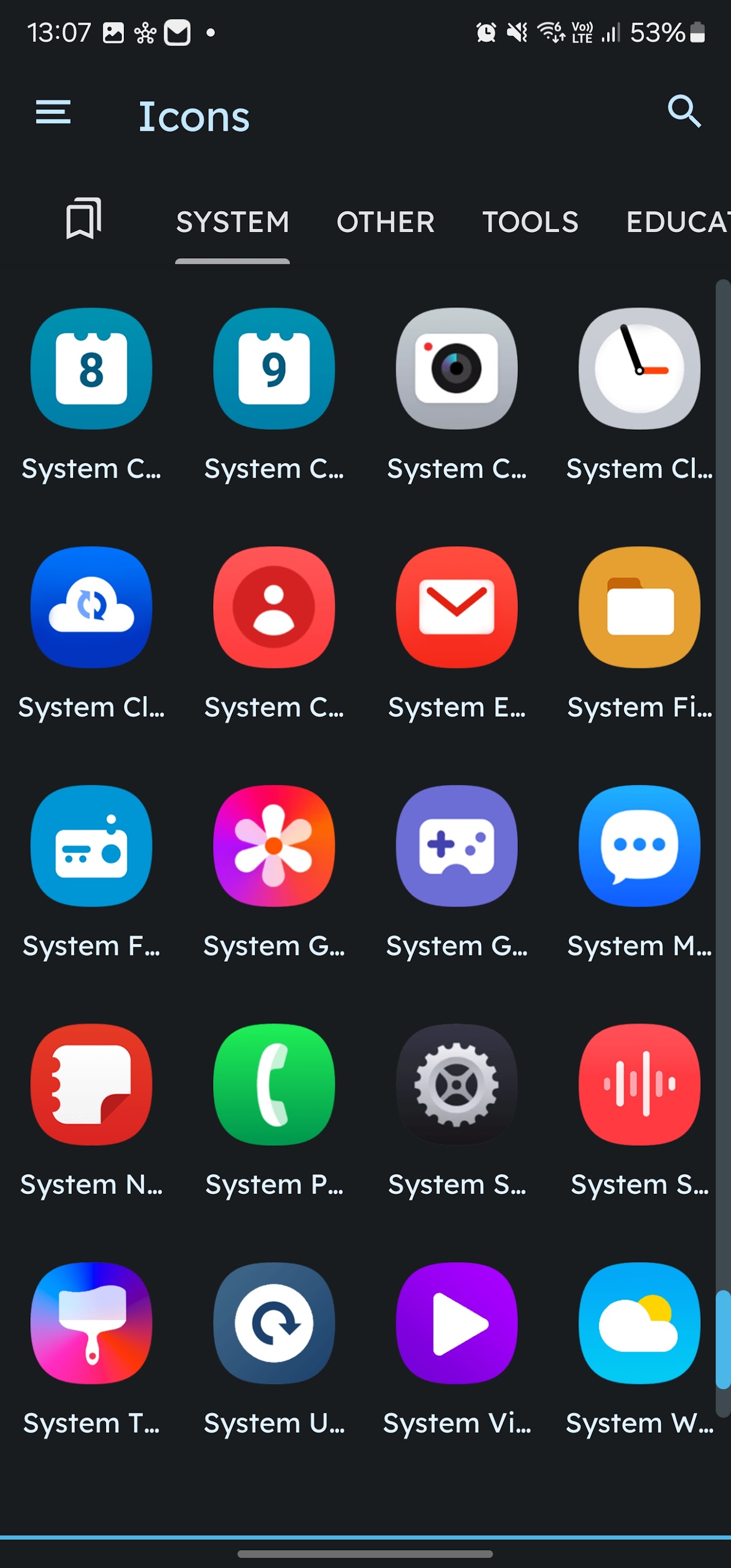Select the system settings gear icon
Screen dimensions: 731x1568
pos(457,1085)
